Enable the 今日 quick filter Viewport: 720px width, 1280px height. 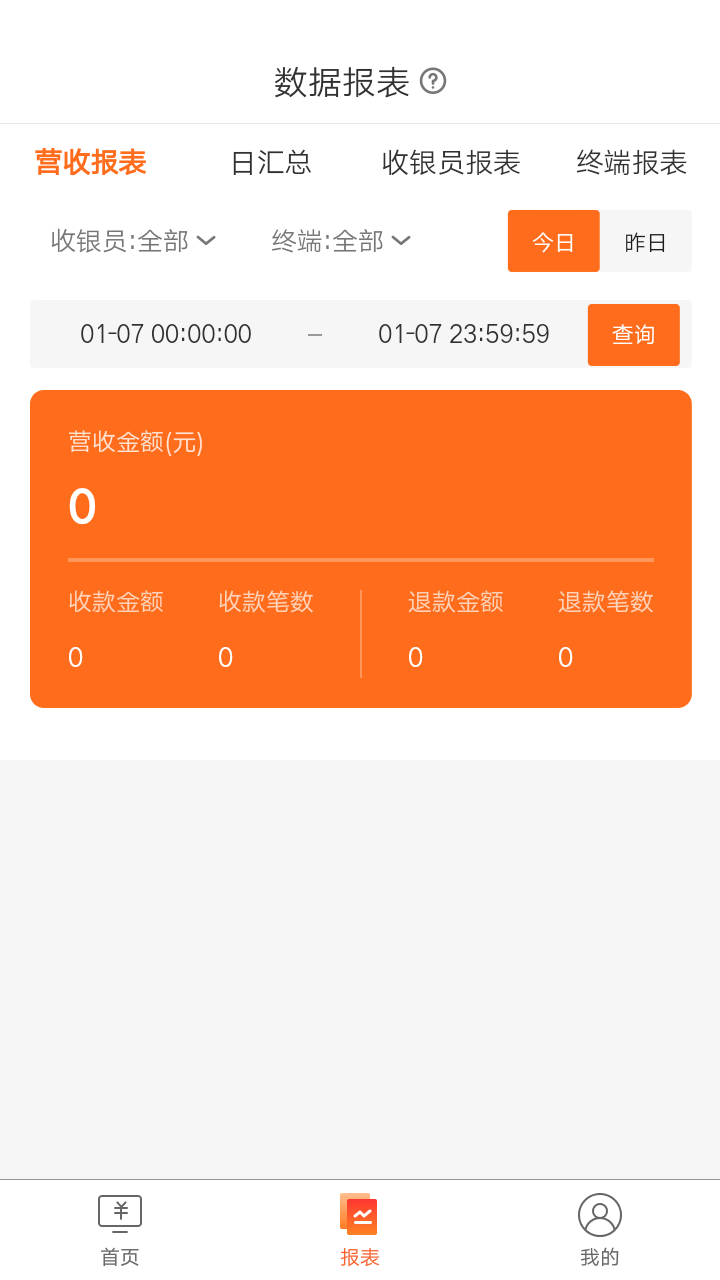click(x=553, y=241)
